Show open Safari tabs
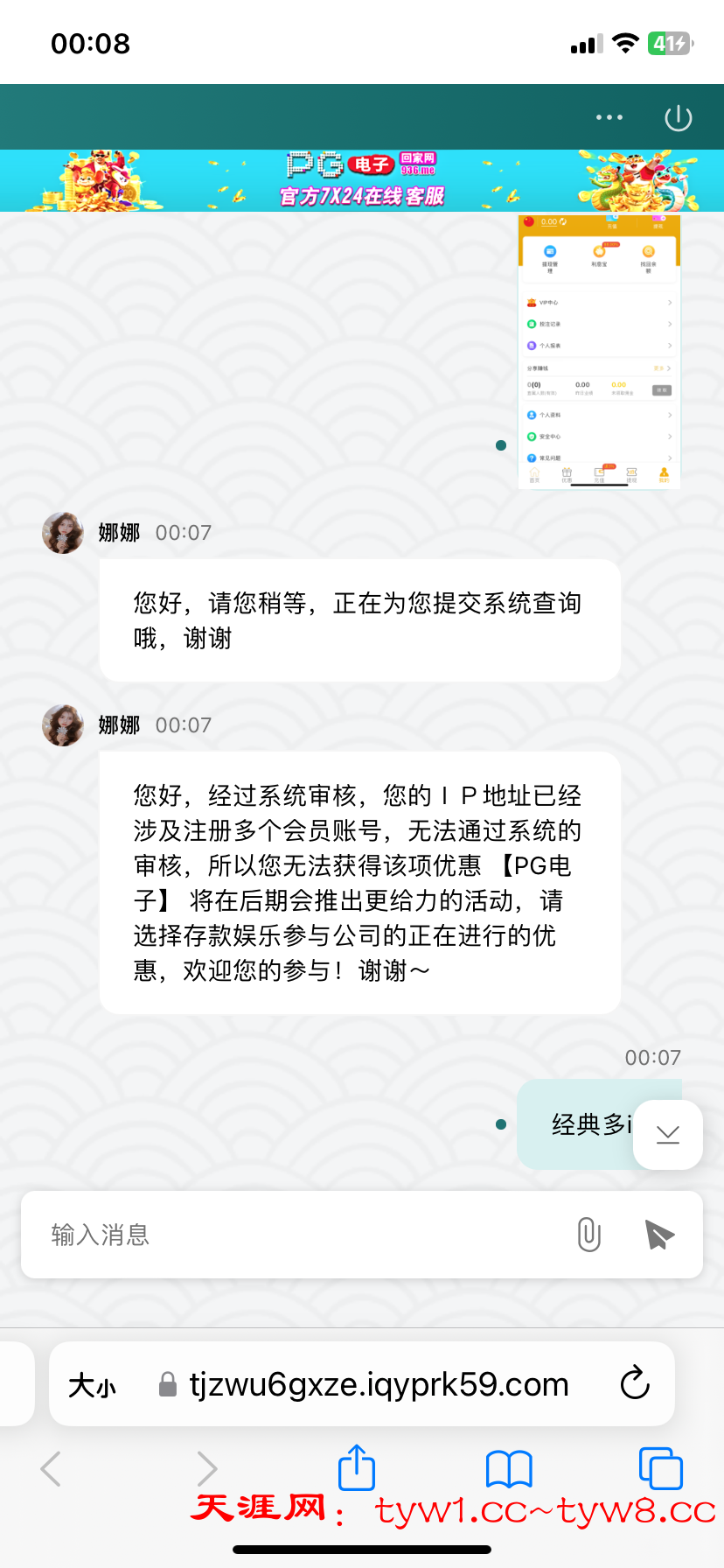 point(660,1468)
